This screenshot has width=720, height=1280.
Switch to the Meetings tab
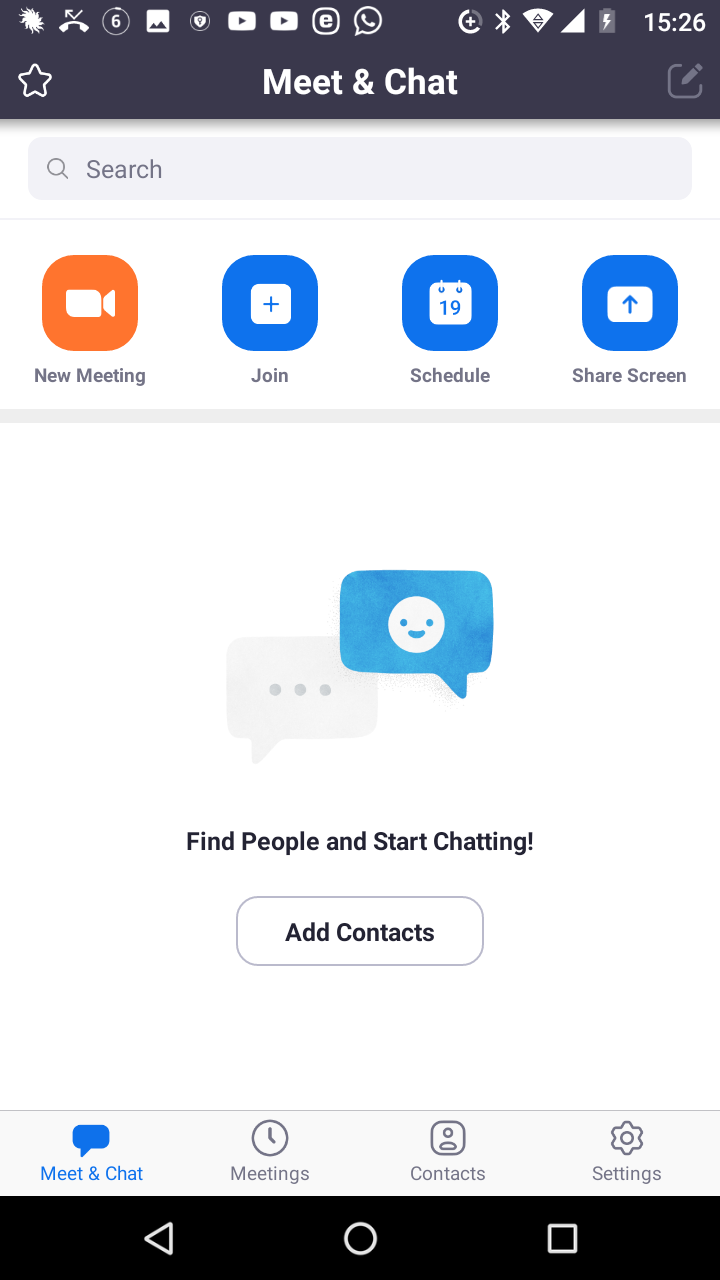coord(270,1152)
